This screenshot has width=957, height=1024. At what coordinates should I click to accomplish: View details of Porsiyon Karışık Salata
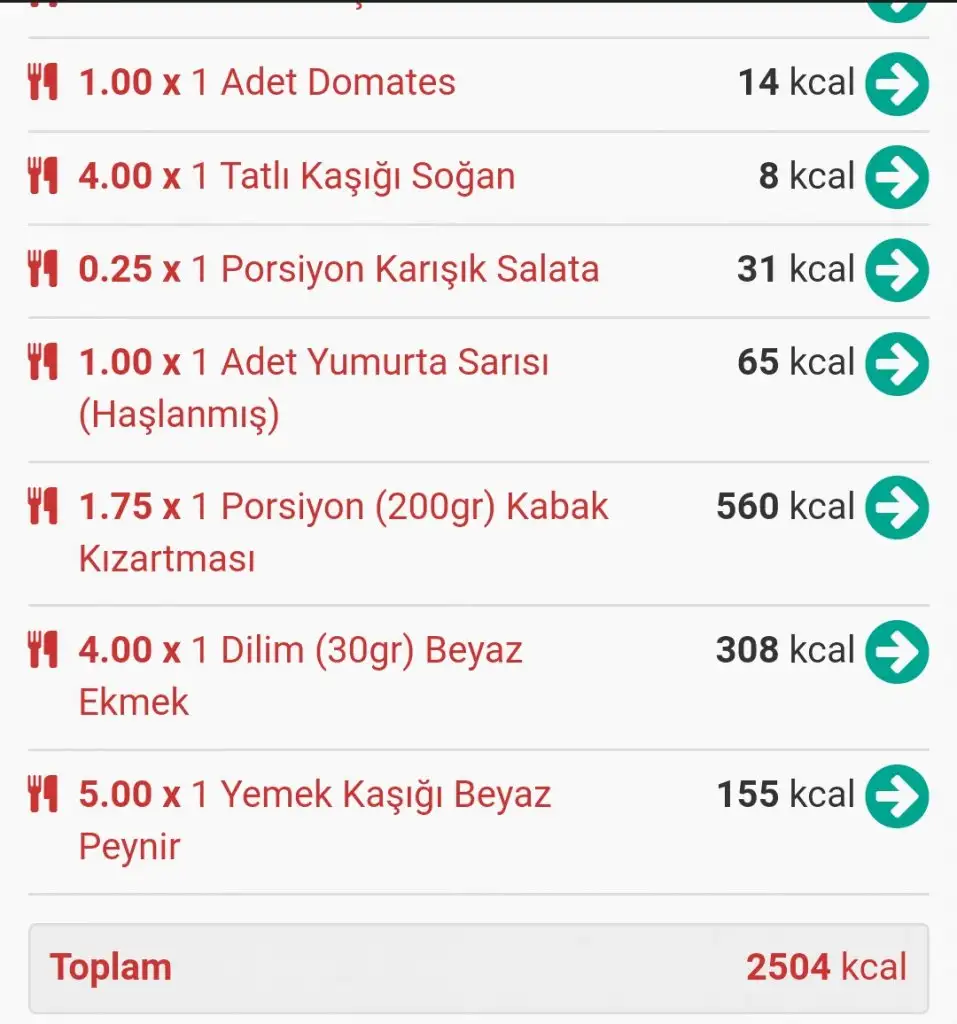click(x=896, y=270)
